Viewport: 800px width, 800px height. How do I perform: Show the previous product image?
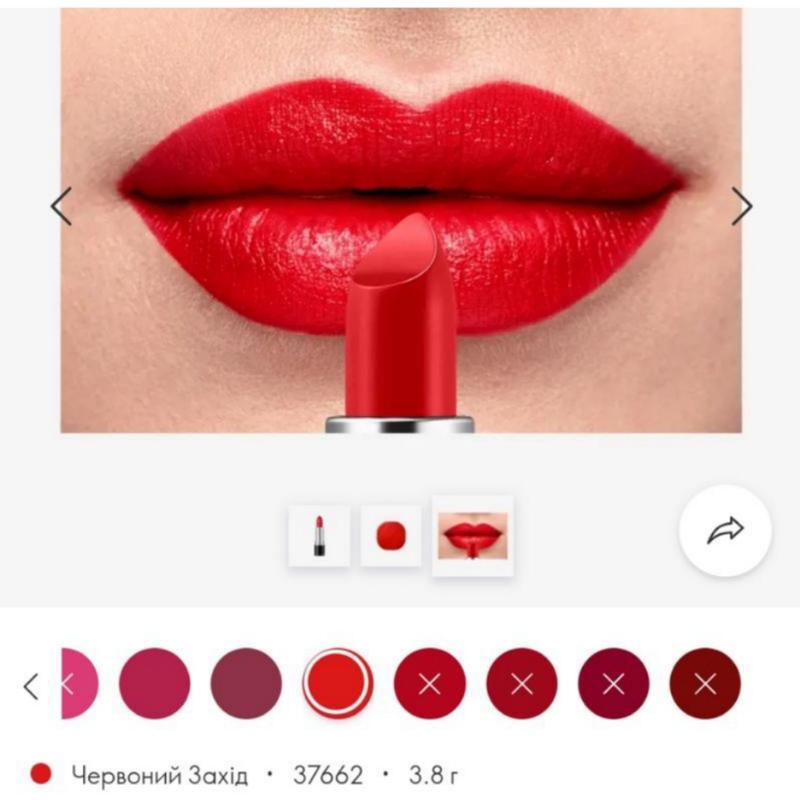point(61,206)
